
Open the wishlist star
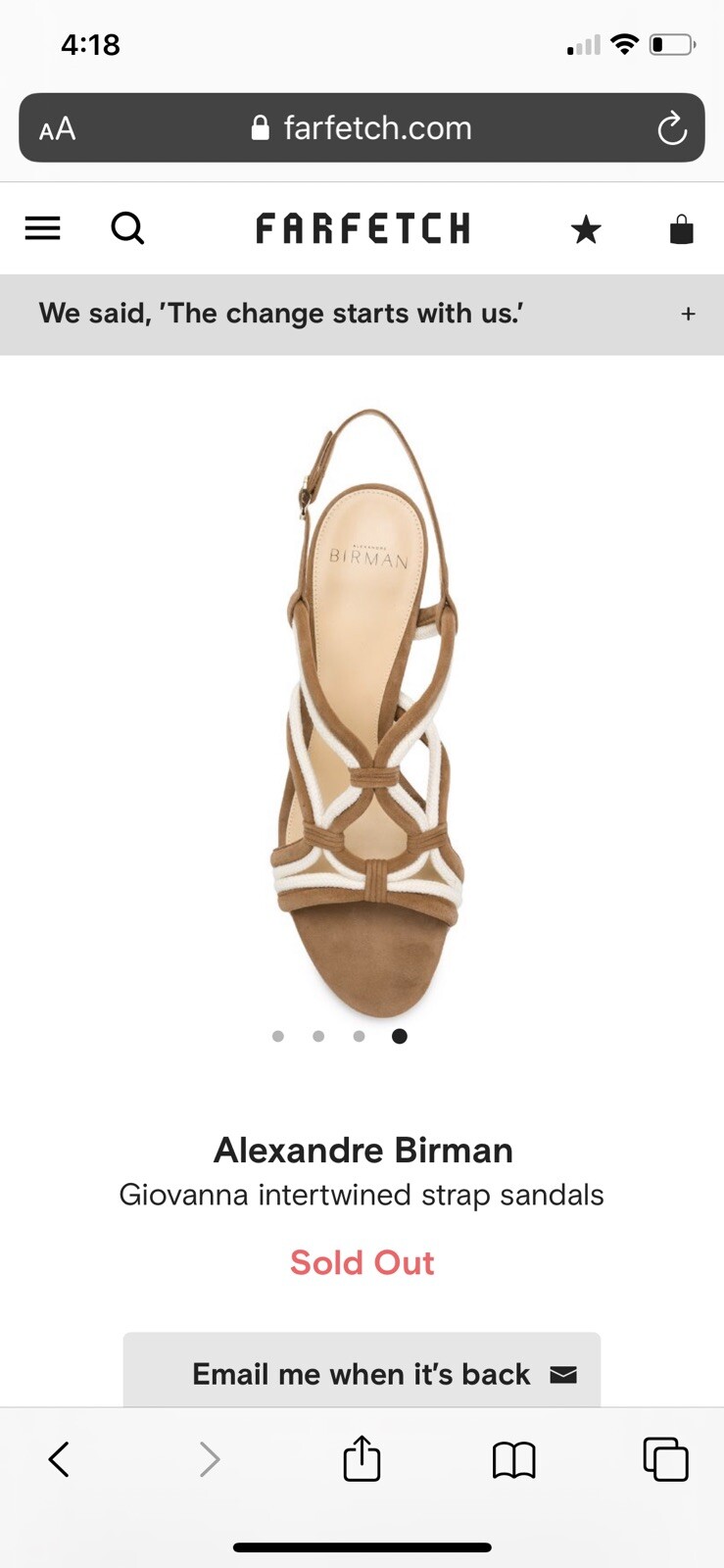point(586,229)
